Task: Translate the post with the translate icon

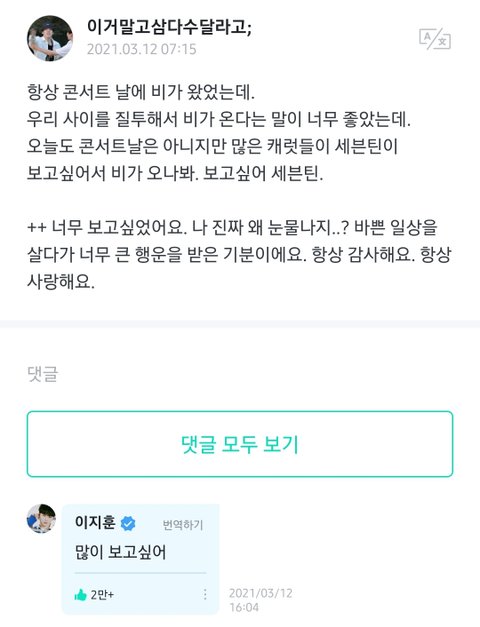Action: pyautogui.click(x=435, y=39)
